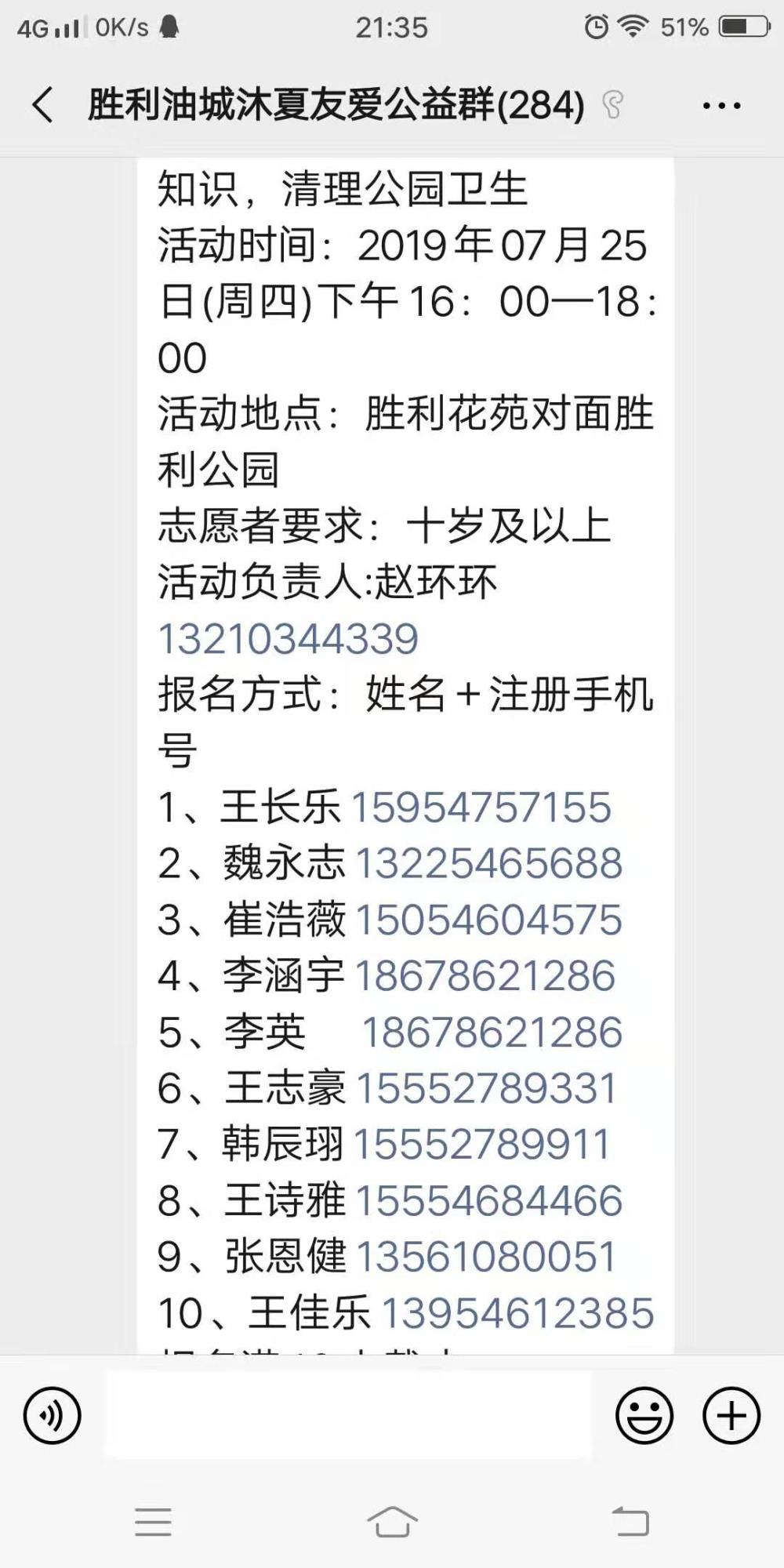Tap the system home button

point(392,1521)
